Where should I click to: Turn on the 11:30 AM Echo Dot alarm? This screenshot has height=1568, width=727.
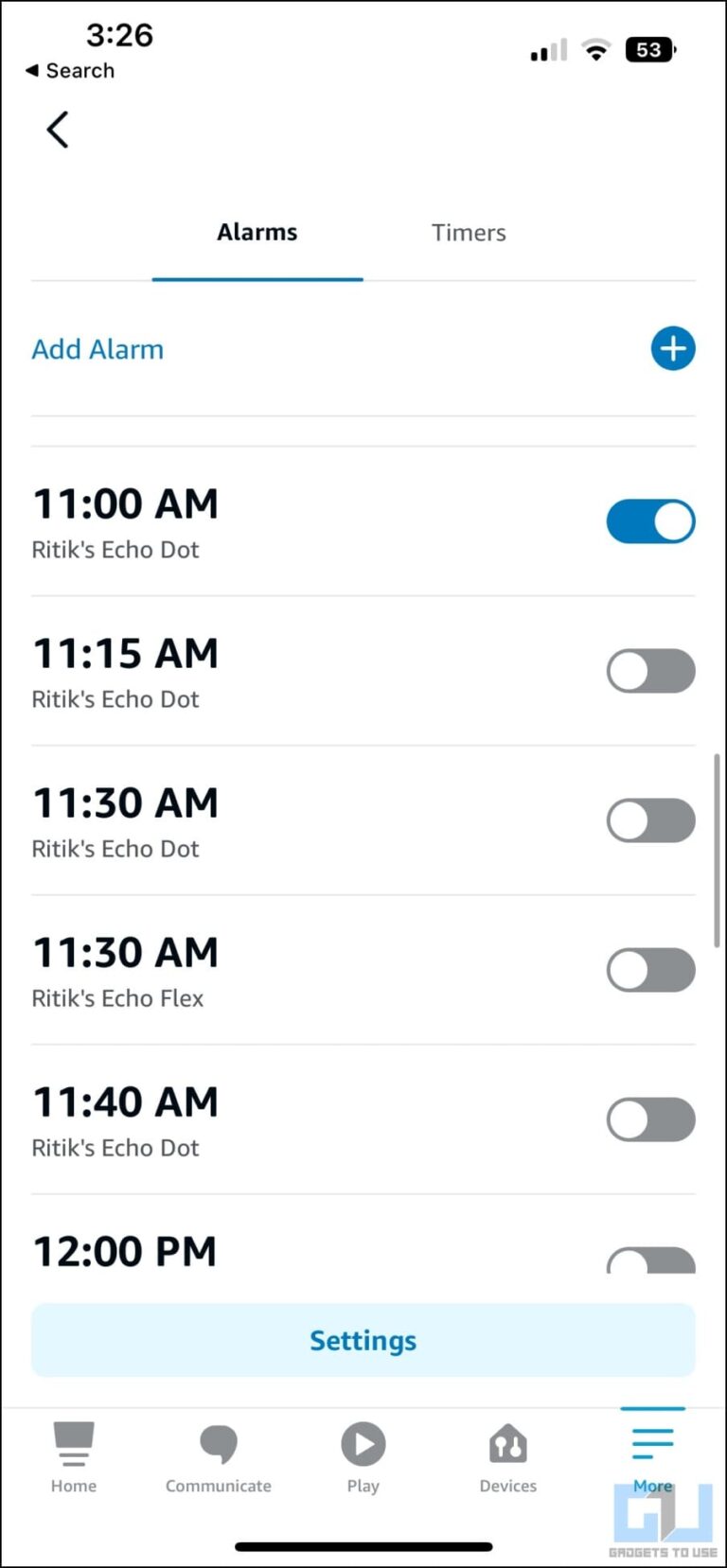pyautogui.click(x=650, y=820)
